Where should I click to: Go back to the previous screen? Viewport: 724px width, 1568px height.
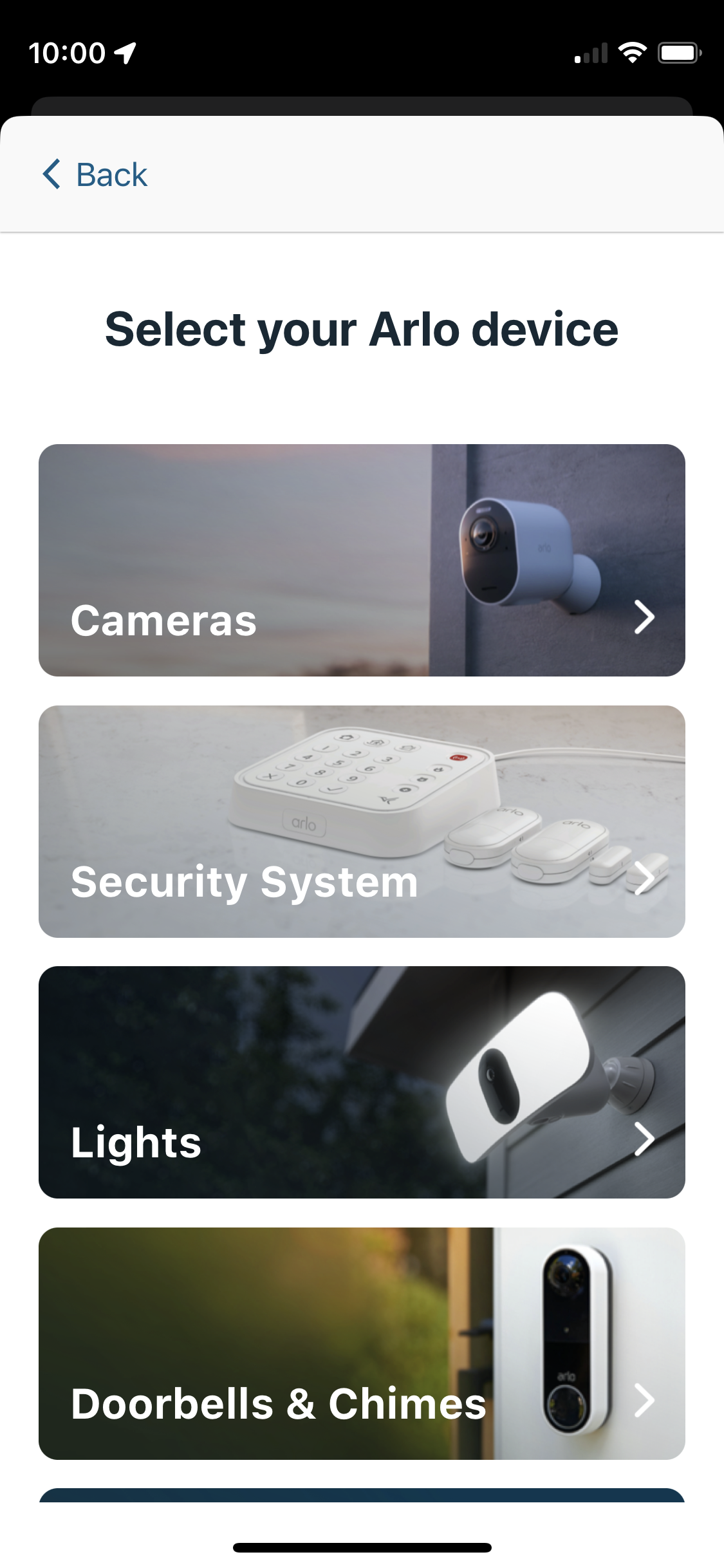95,174
